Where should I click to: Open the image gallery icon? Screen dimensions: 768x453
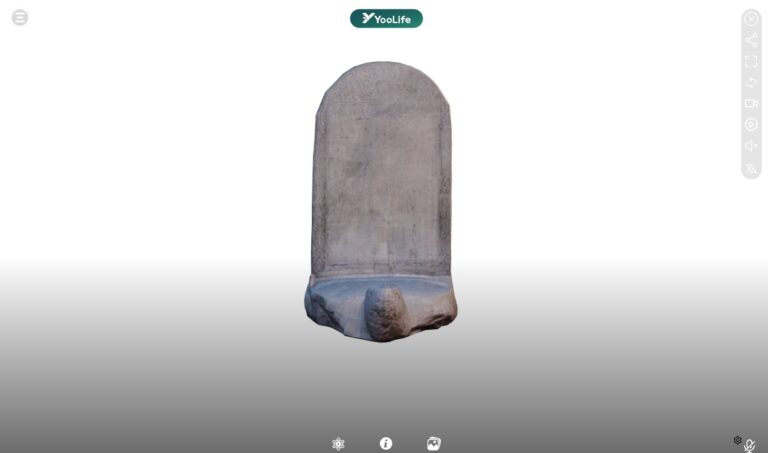(x=433, y=444)
